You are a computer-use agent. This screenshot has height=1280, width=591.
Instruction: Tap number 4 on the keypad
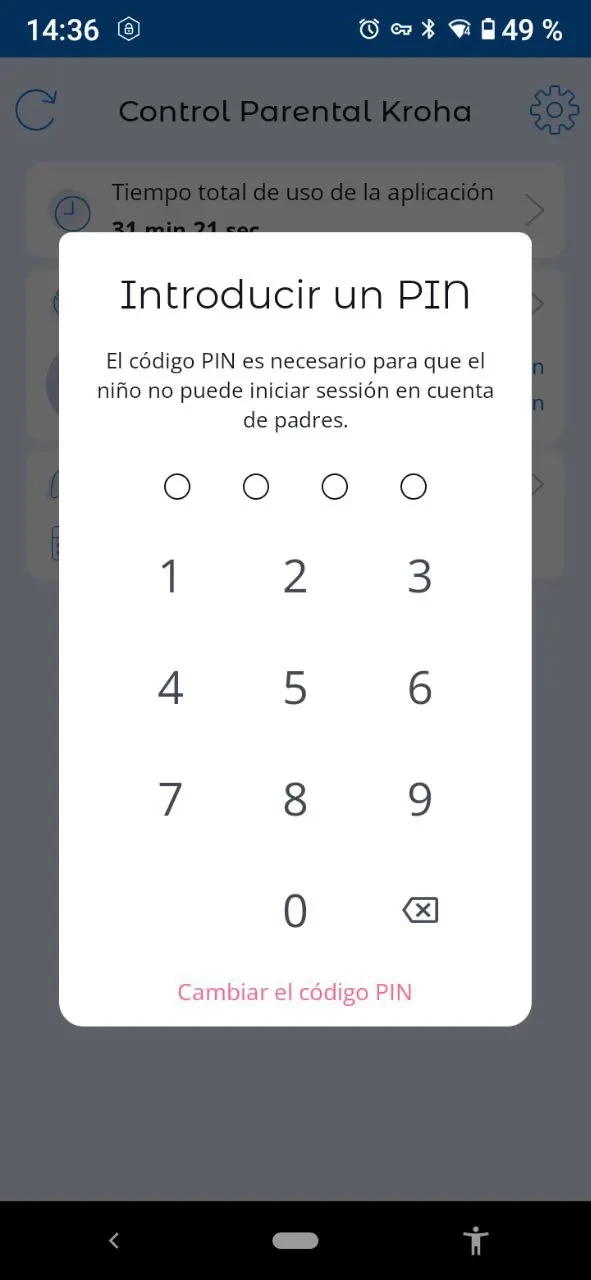pos(170,688)
